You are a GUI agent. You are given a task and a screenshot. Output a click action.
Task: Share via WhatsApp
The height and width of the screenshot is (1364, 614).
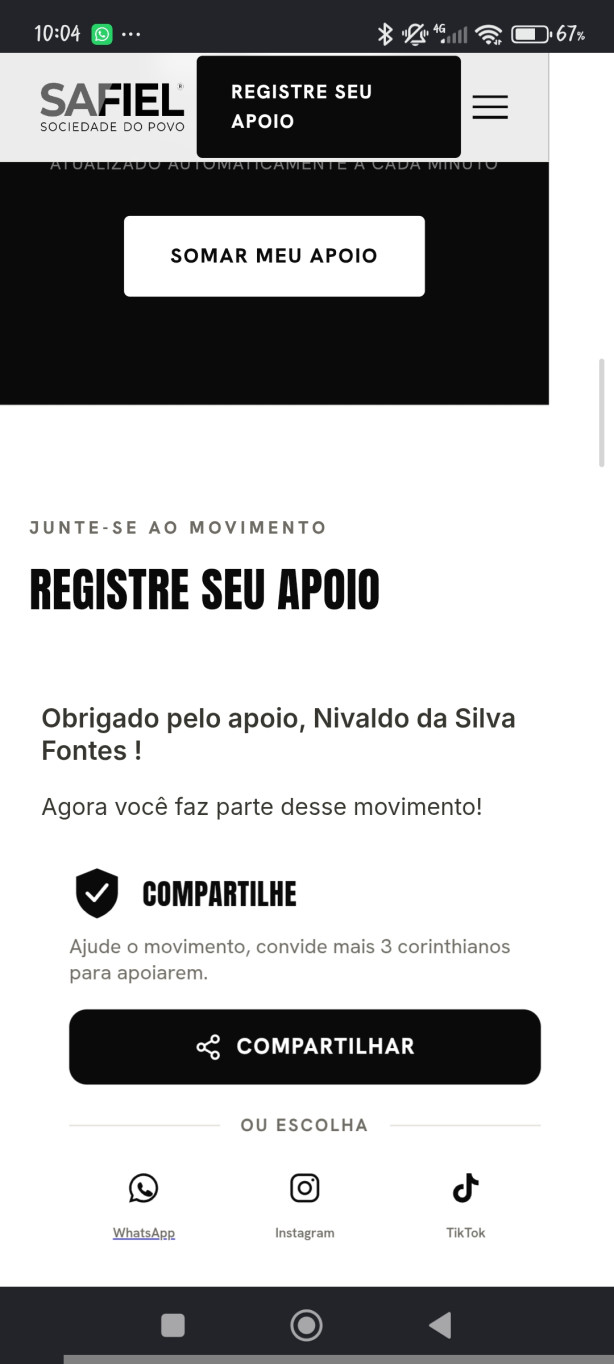click(x=144, y=1206)
